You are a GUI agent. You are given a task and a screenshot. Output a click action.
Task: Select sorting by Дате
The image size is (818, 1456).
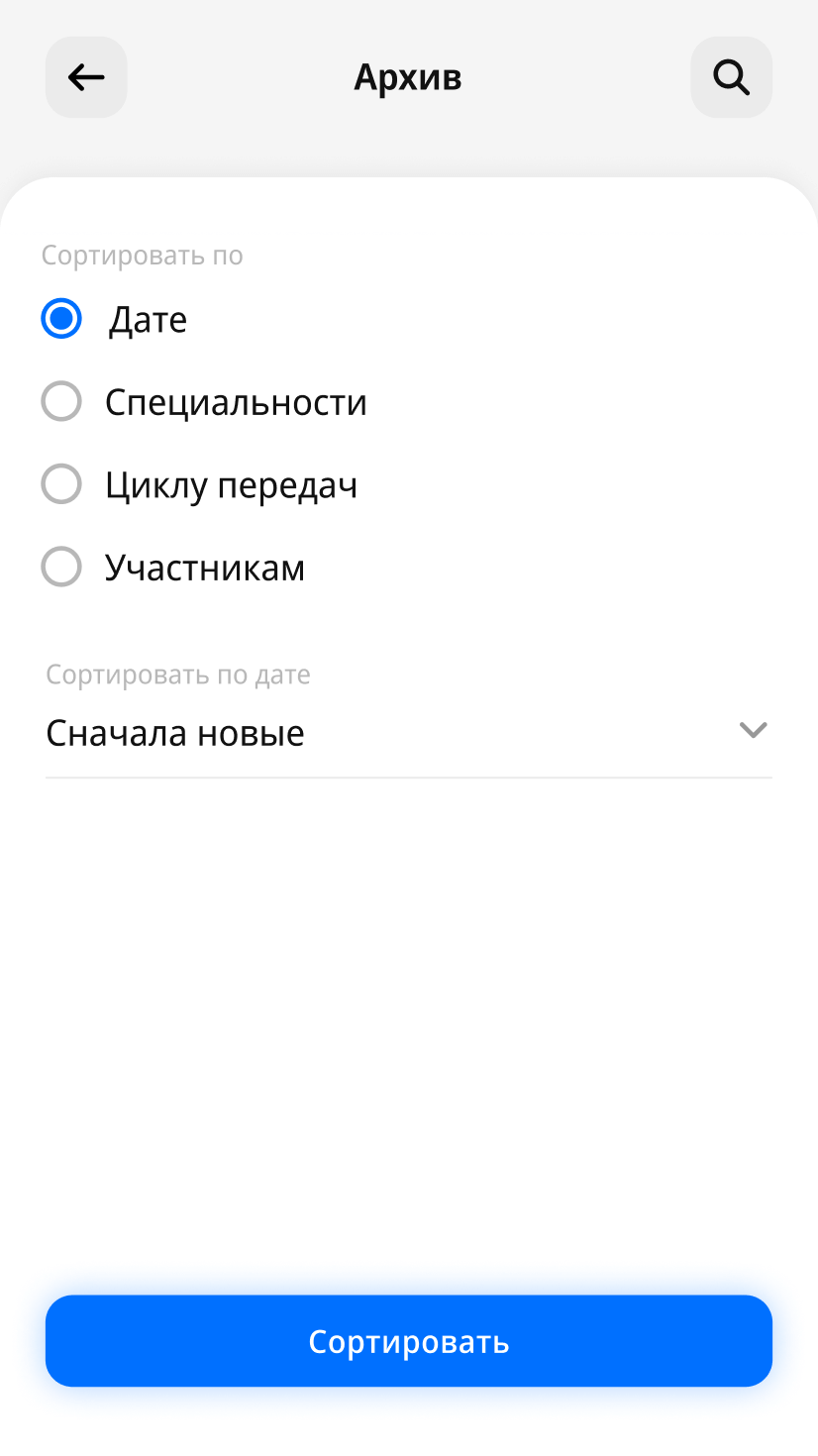point(61,319)
